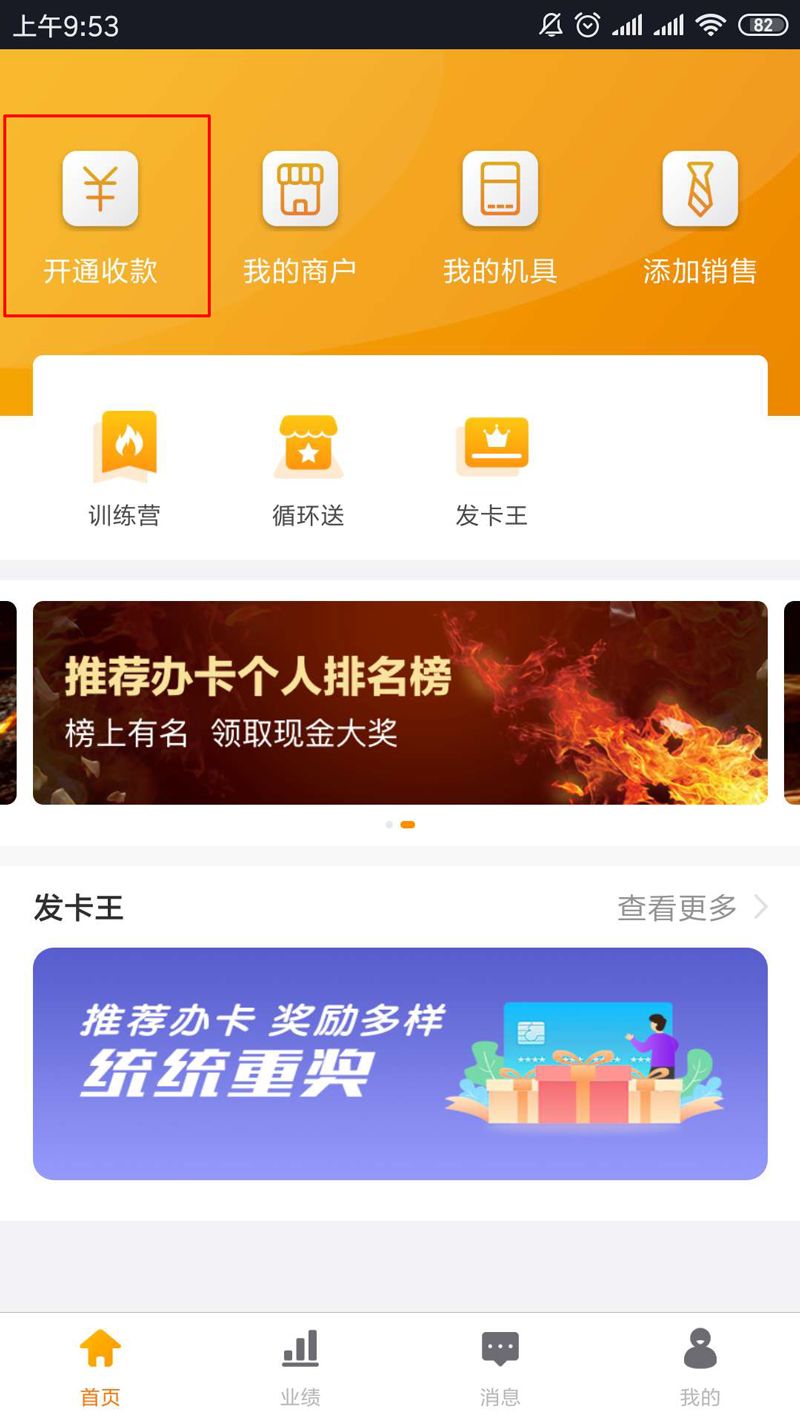Viewport: 800px width, 1422px height.
Task: Open the 推荐办卡个人排名榜 banner
Action: click(400, 702)
